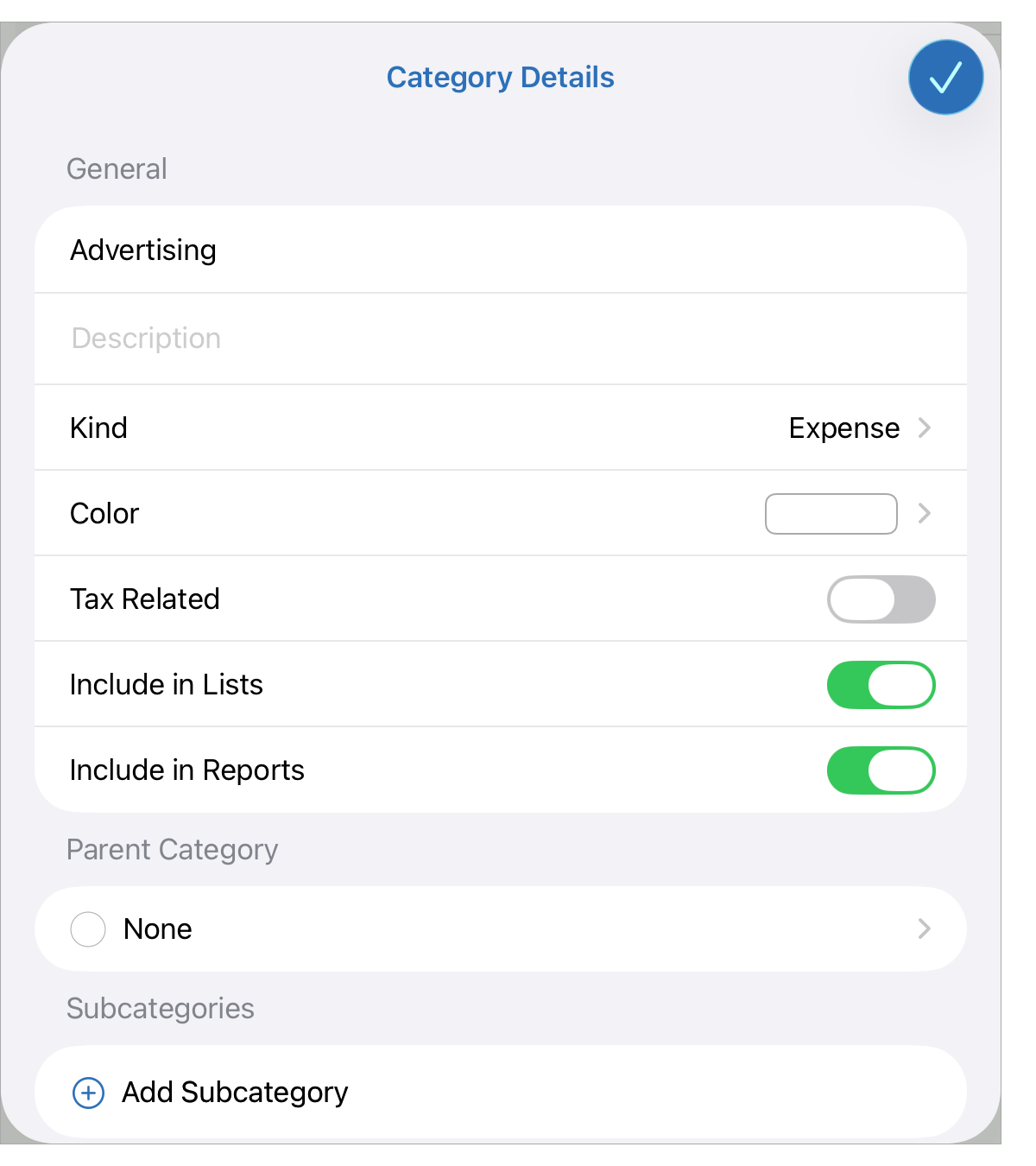The width and height of the screenshot is (1036, 1166).
Task: Turn off Include in Lists
Action: tap(881, 685)
